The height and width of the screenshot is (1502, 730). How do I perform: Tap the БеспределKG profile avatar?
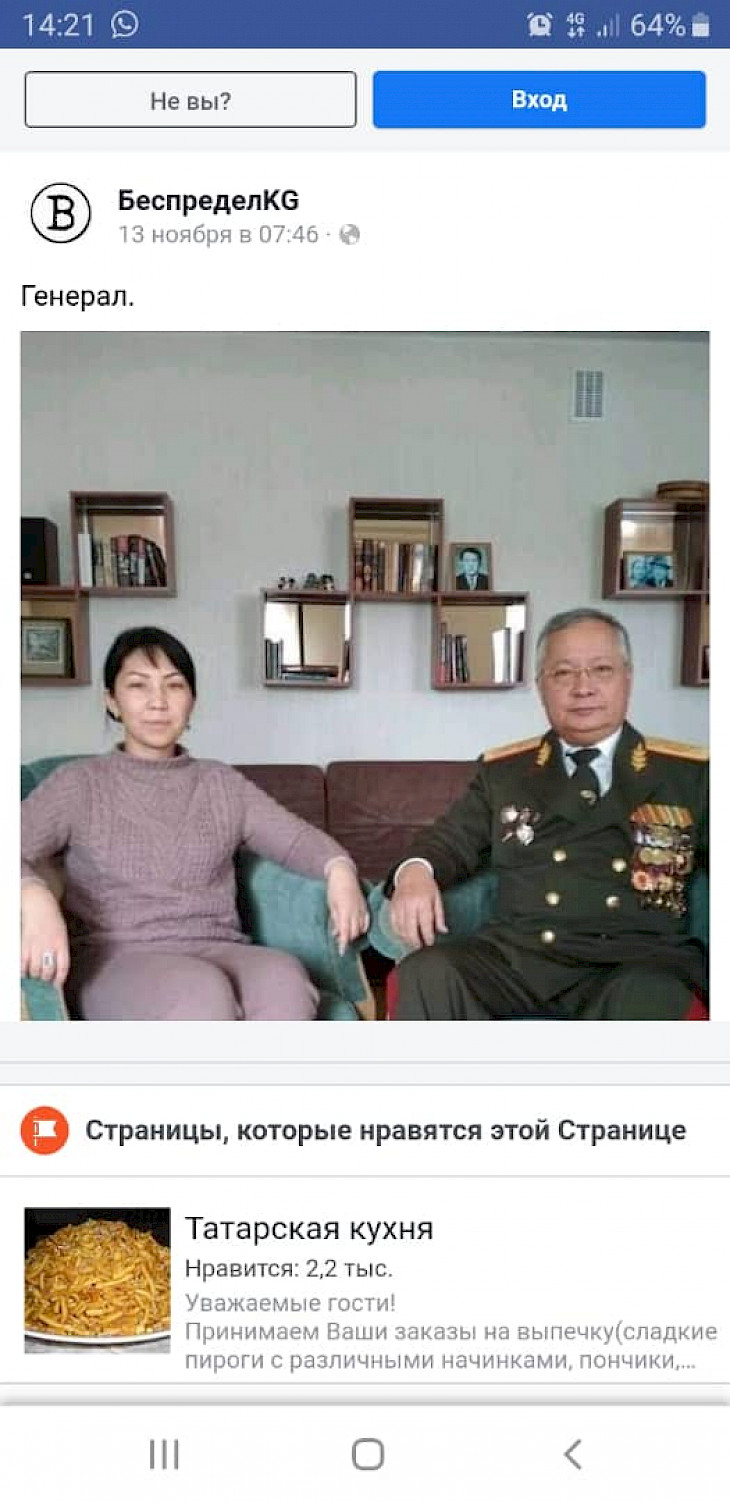point(61,213)
